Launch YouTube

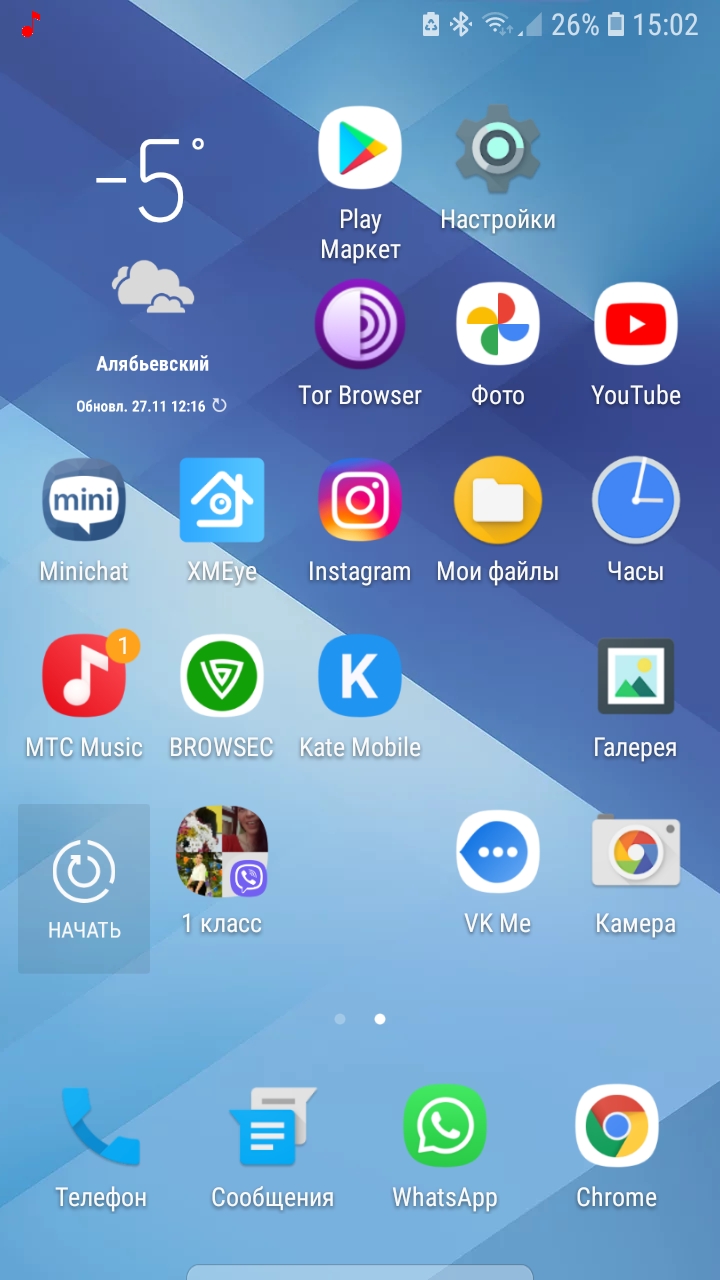(x=636, y=325)
